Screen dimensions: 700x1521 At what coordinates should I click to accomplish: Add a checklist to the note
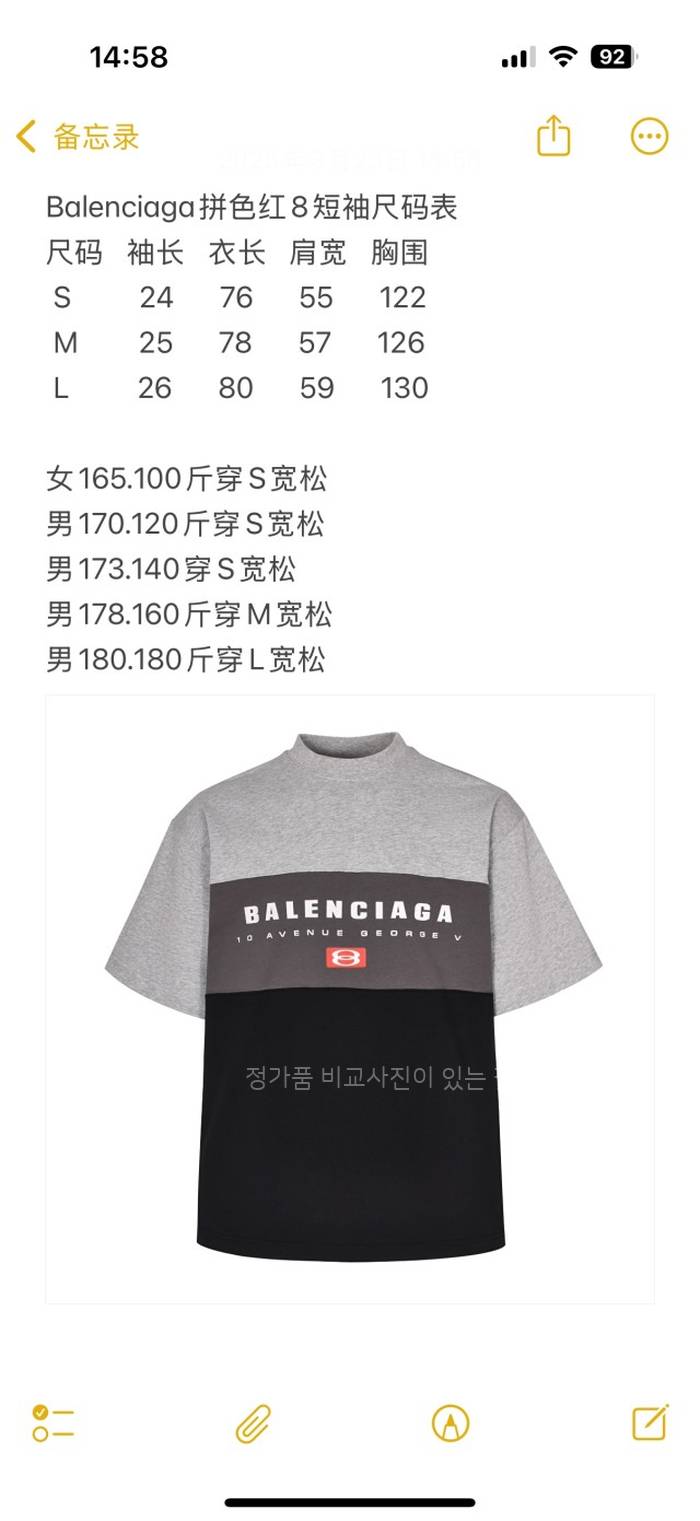pyautogui.click(x=53, y=1422)
